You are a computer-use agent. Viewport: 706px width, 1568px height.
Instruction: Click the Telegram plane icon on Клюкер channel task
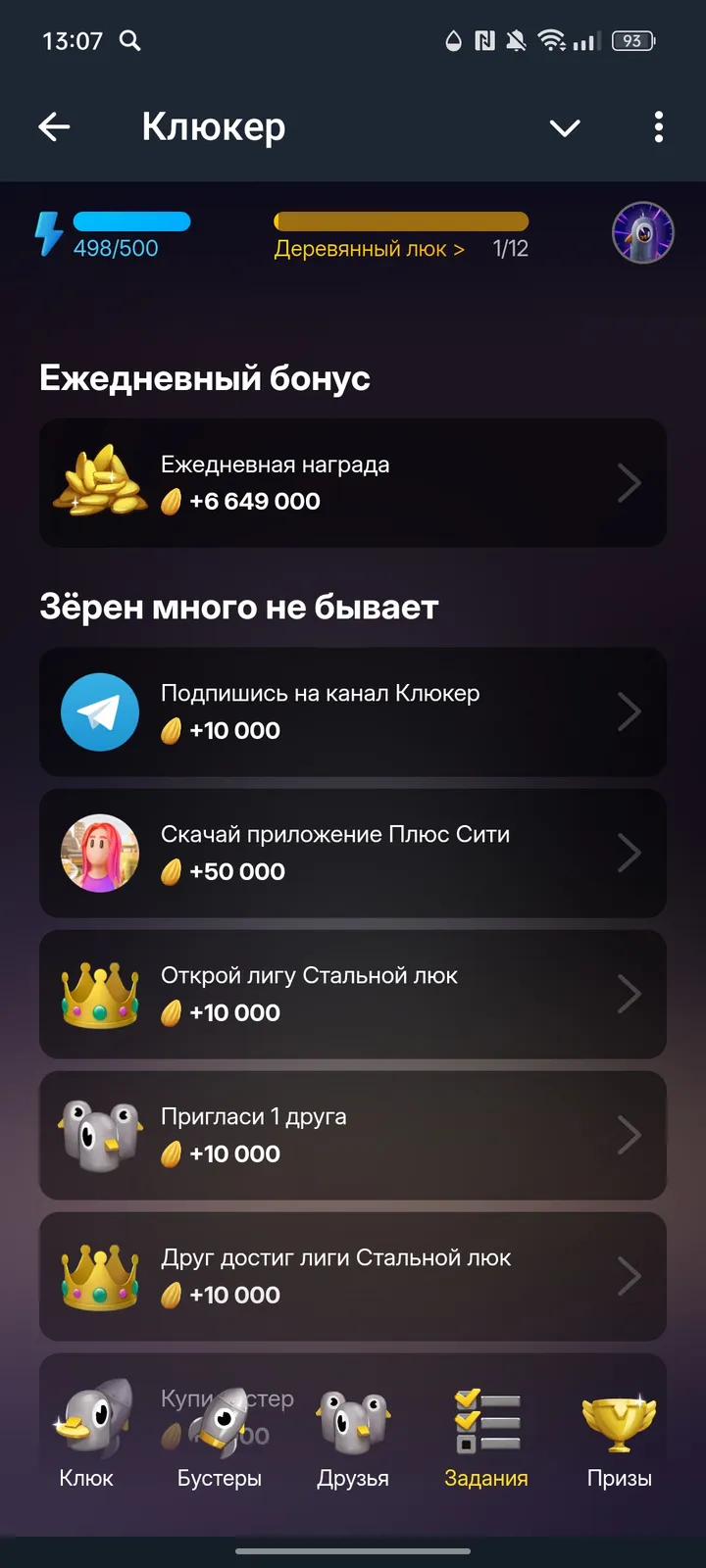pos(98,712)
